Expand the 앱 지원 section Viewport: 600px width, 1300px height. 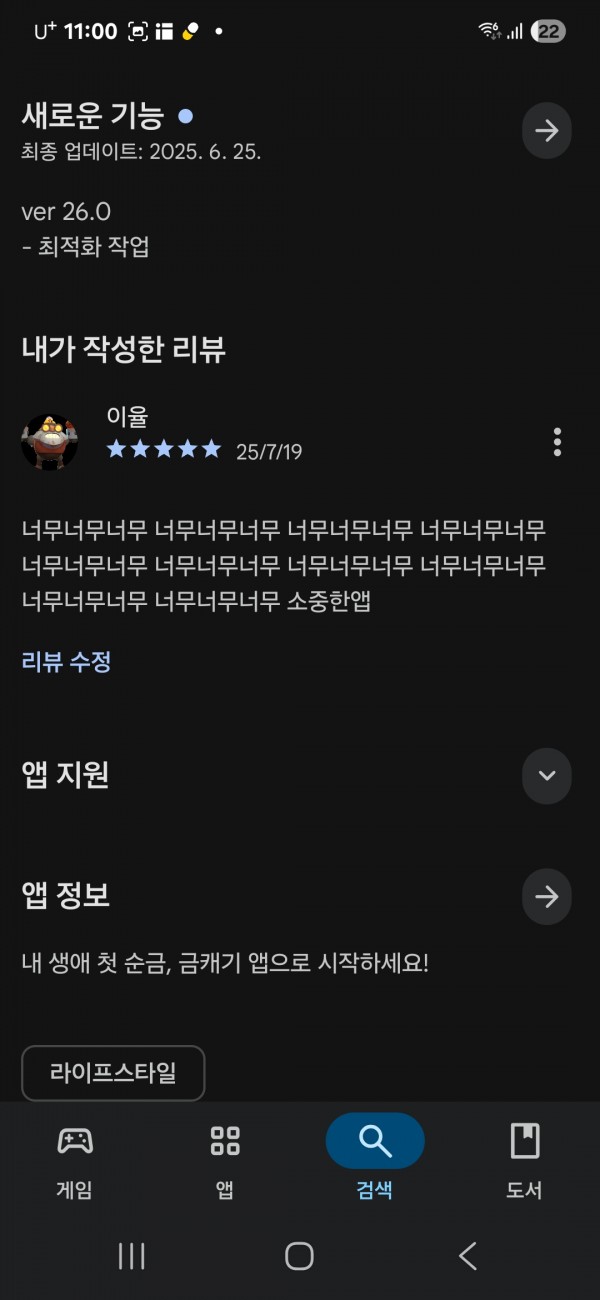(x=547, y=775)
